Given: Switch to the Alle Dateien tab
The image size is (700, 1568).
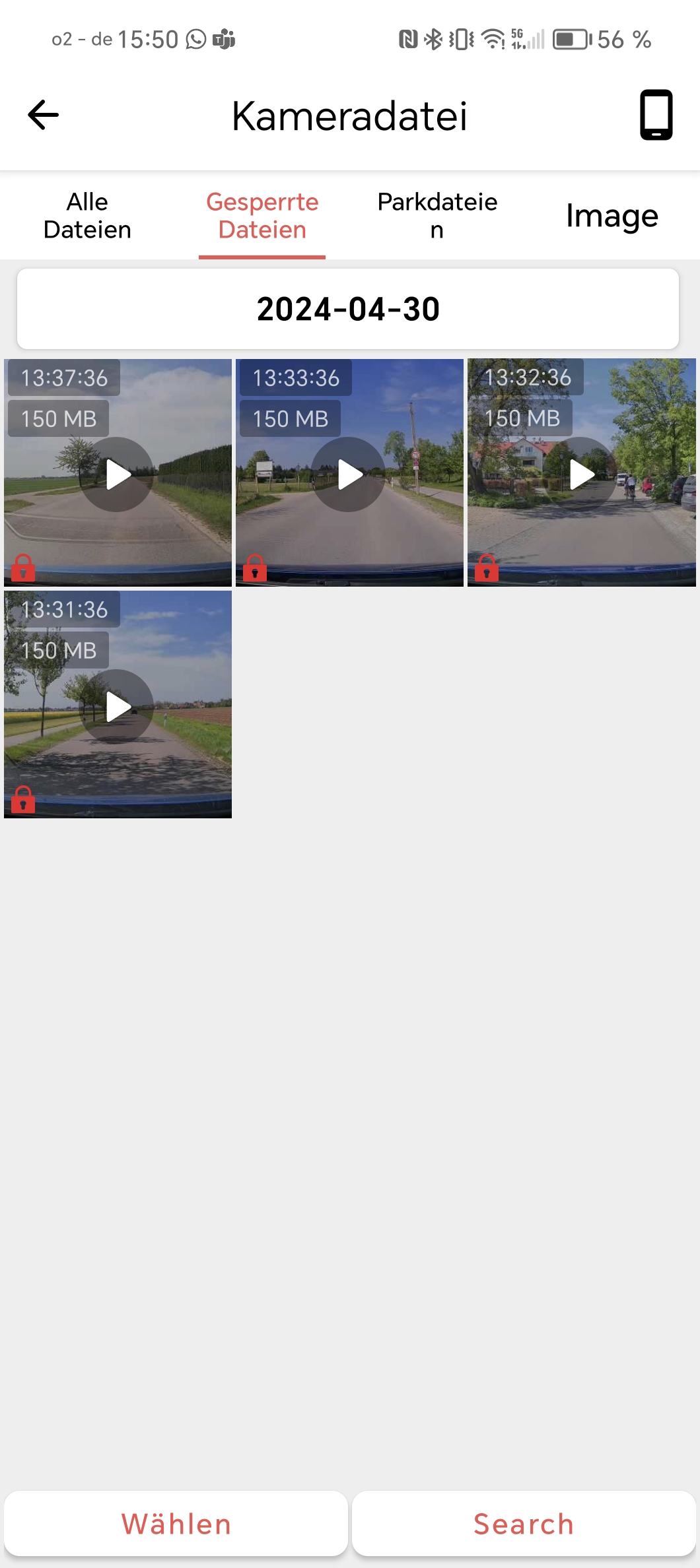Looking at the screenshot, I should pyautogui.click(x=87, y=216).
